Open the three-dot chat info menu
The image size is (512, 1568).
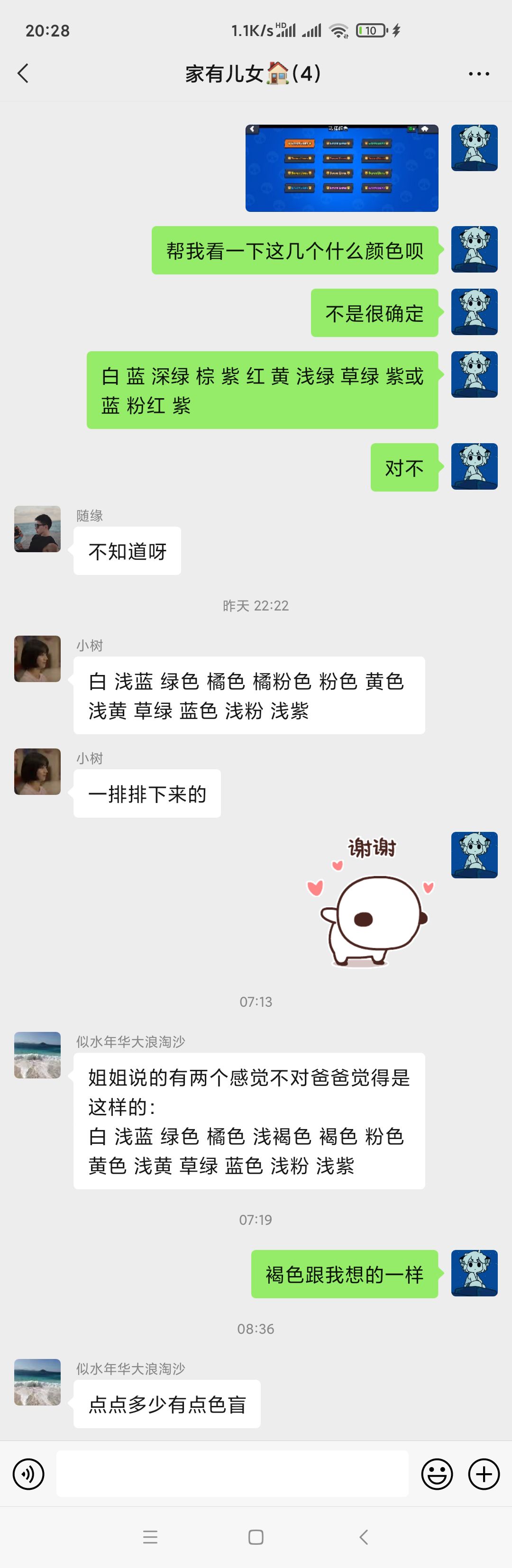coord(478,73)
